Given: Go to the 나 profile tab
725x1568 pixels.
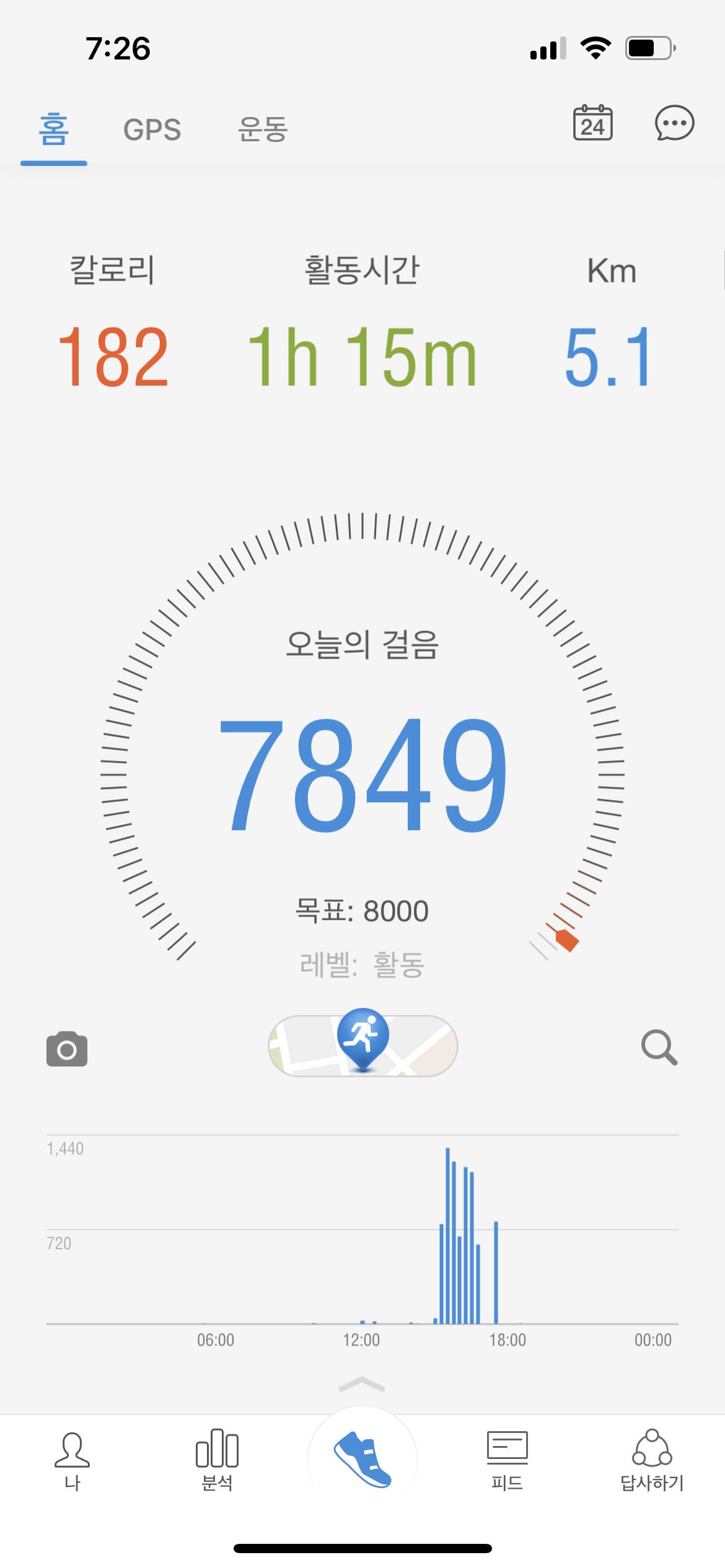Looking at the screenshot, I should point(72,1461).
